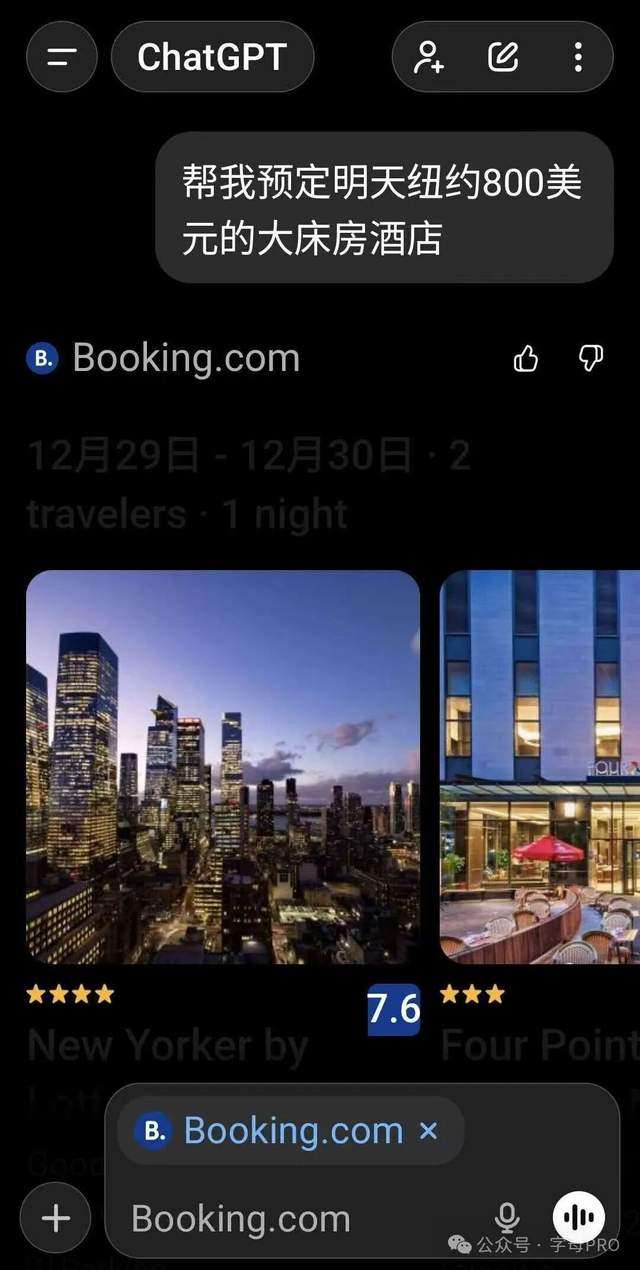Give the Booking.com response a thumbs down
This screenshot has height=1270, width=640.
tap(591, 359)
